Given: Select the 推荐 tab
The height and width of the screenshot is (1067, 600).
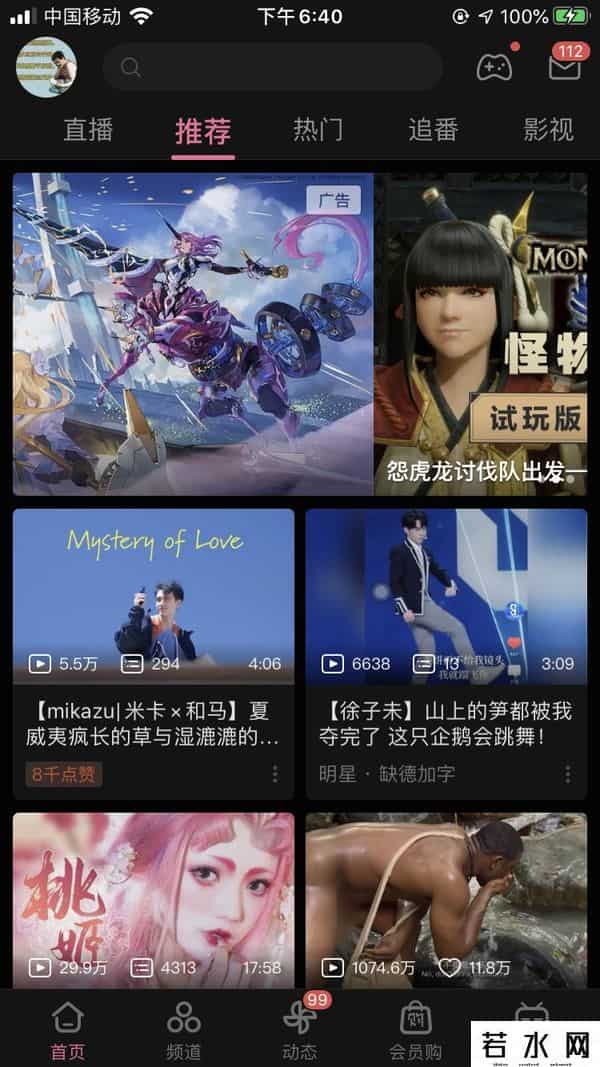Looking at the screenshot, I should 203,130.
